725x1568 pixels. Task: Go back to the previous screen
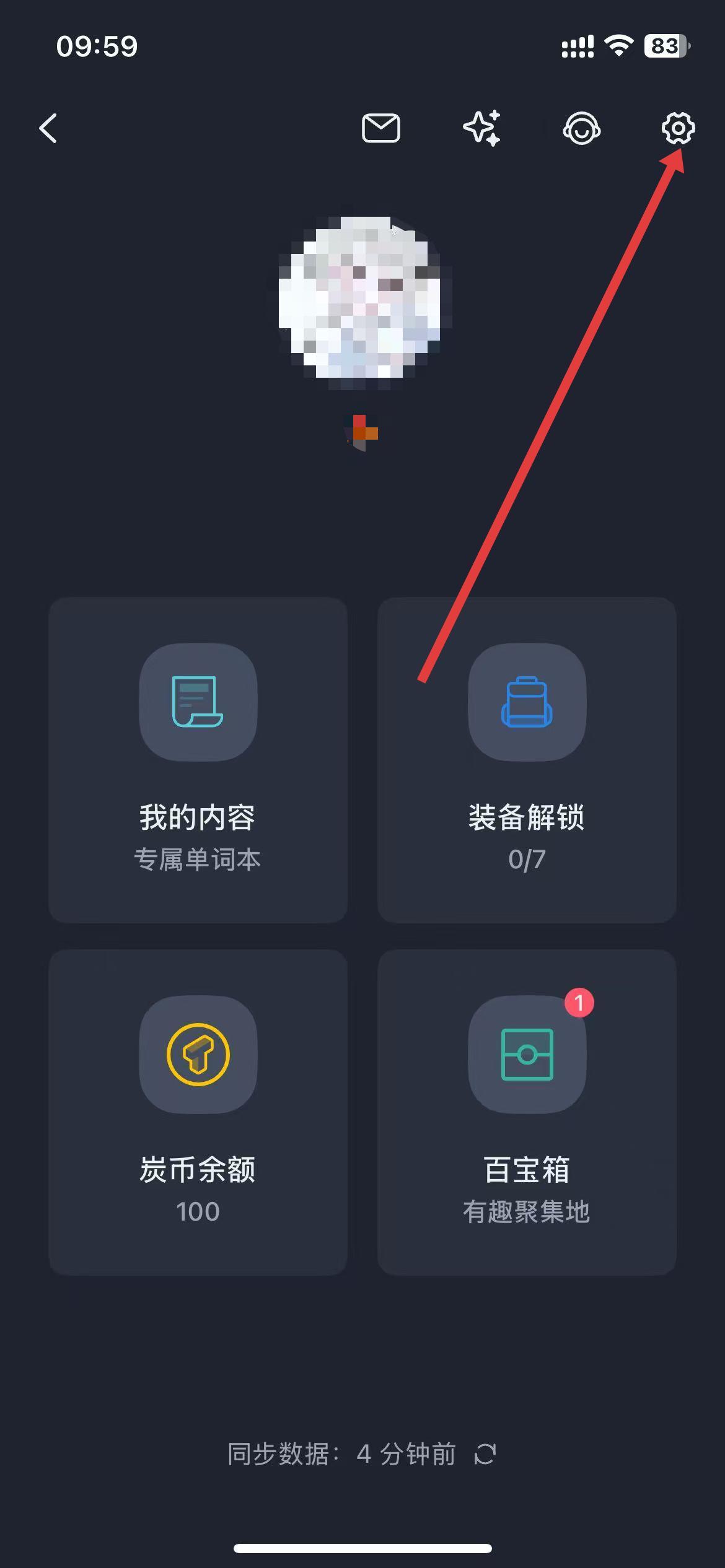pyautogui.click(x=48, y=129)
